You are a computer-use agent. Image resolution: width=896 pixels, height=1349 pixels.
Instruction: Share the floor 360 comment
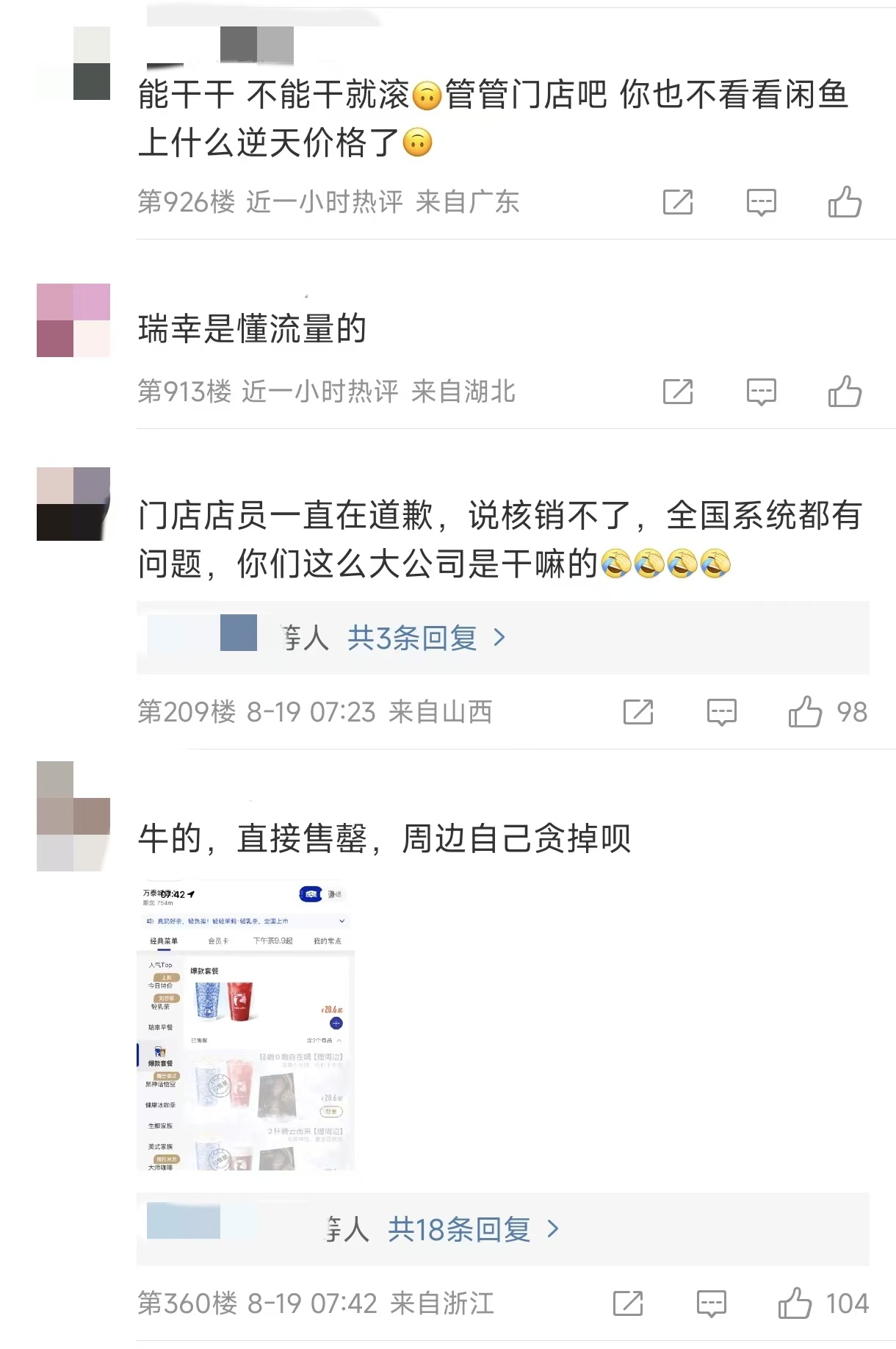coord(627,1303)
